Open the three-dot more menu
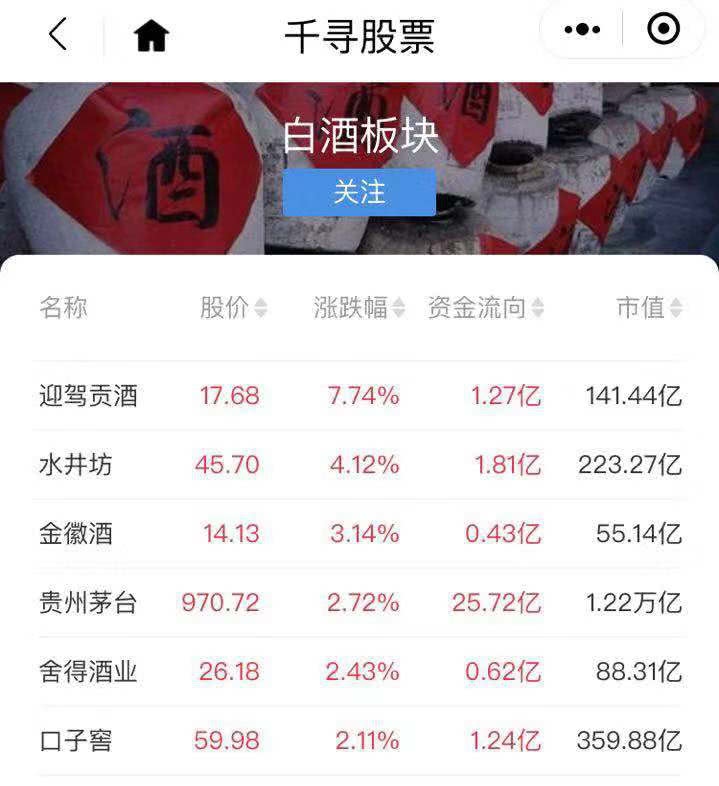Screen dimensions: 719x786 click(582, 30)
